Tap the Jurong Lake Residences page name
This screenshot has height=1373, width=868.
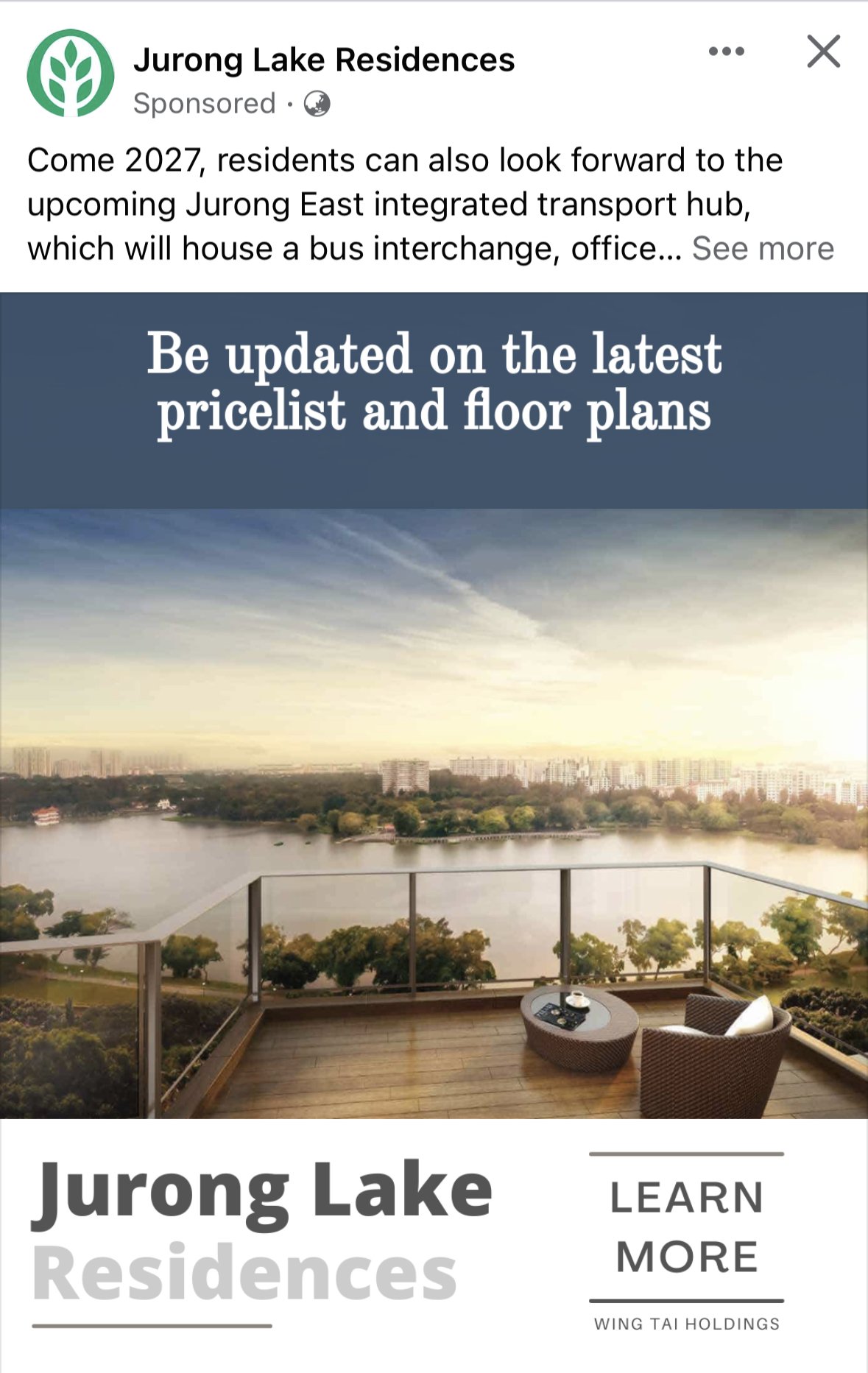(x=324, y=60)
